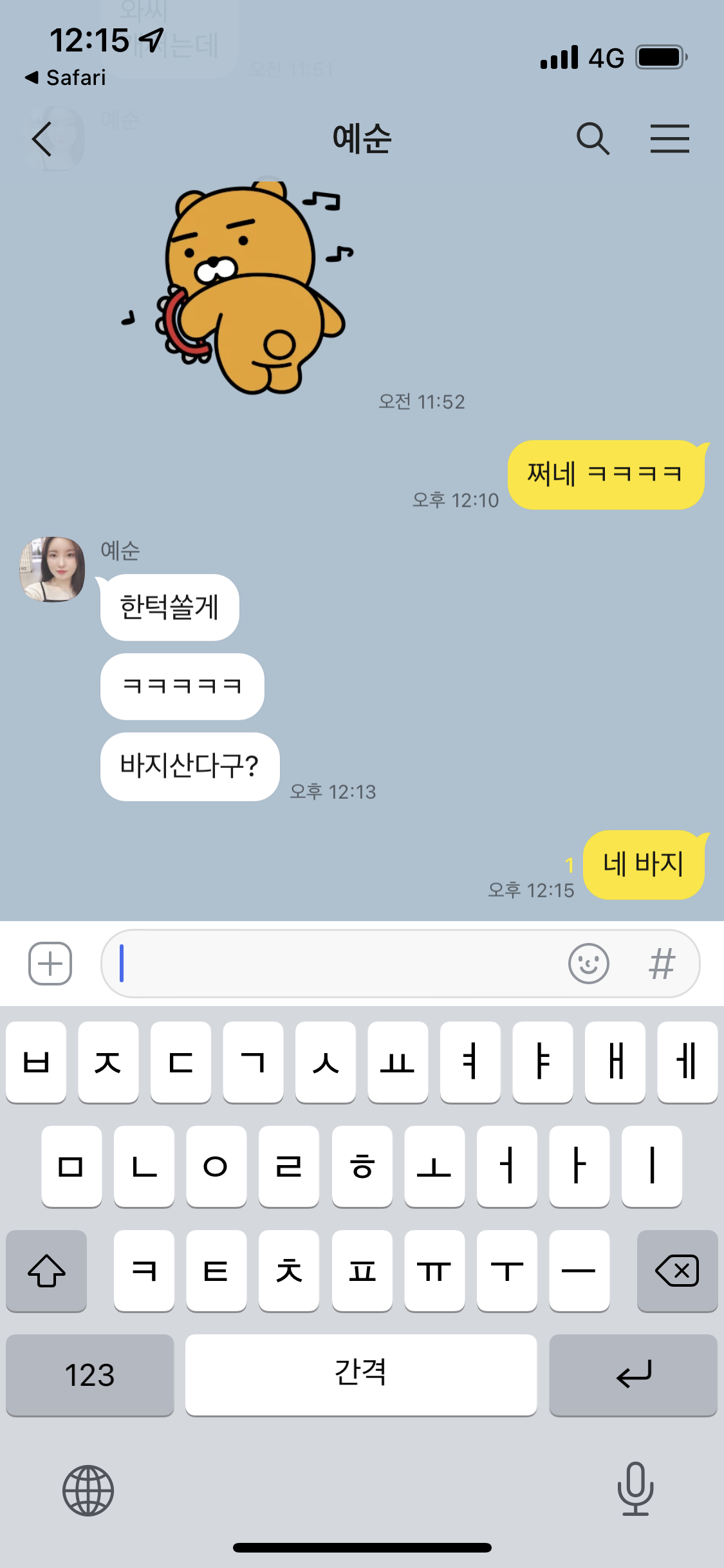Open the hashtag search
The image size is (724, 1568).
pyautogui.click(x=662, y=964)
